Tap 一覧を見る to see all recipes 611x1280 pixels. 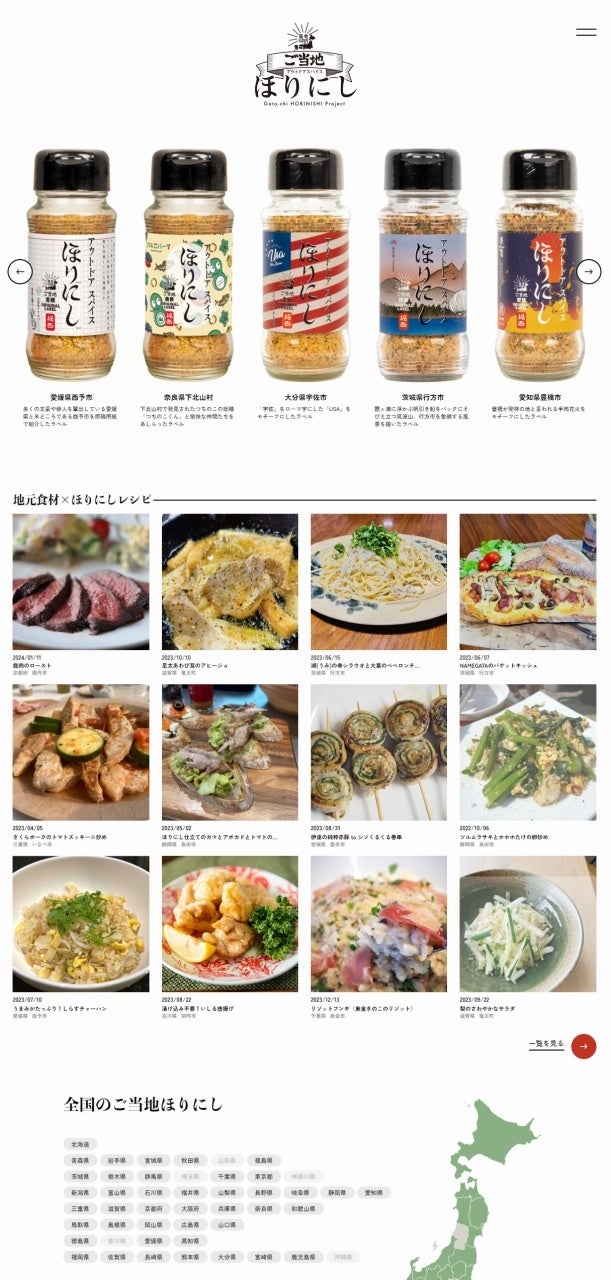[562, 1046]
